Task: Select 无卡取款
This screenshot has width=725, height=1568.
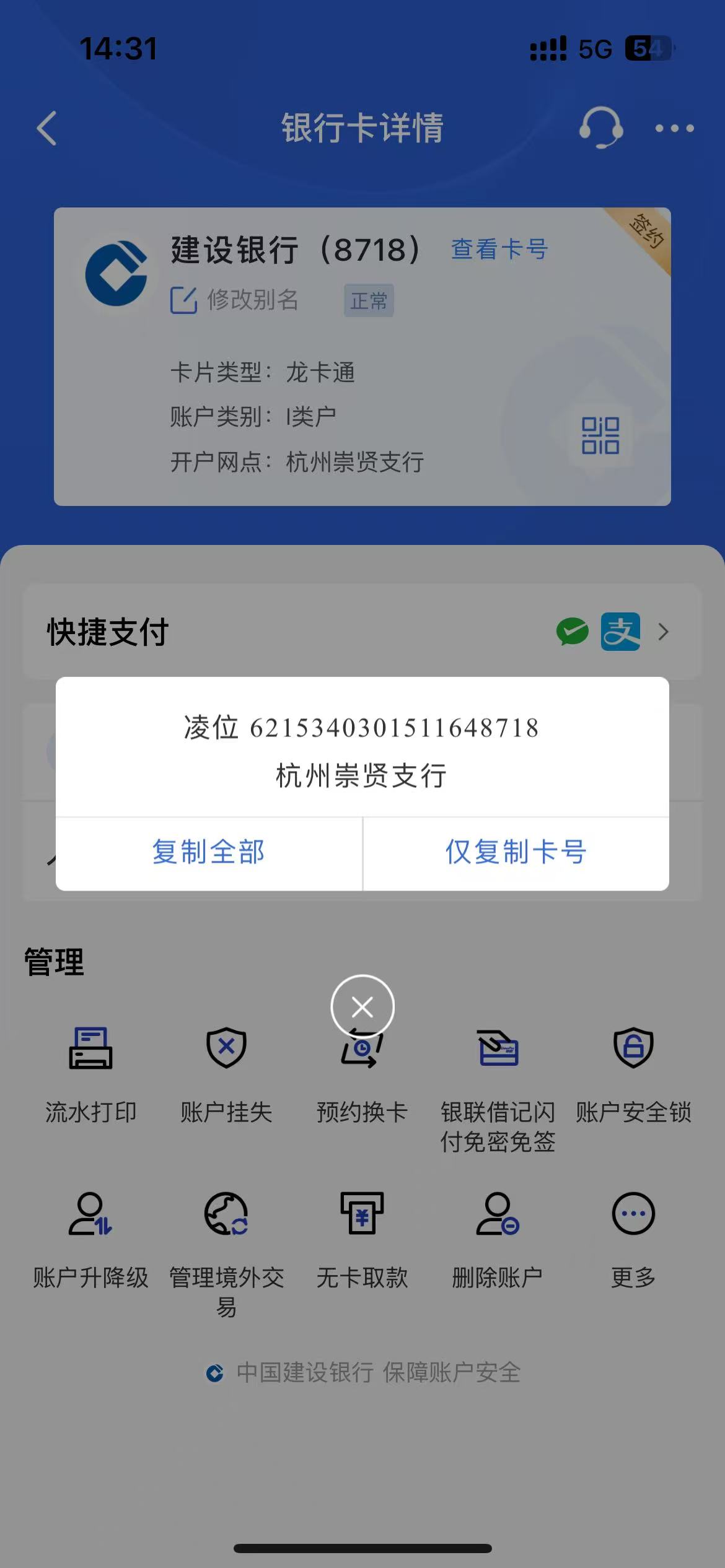Action: (x=362, y=1240)
